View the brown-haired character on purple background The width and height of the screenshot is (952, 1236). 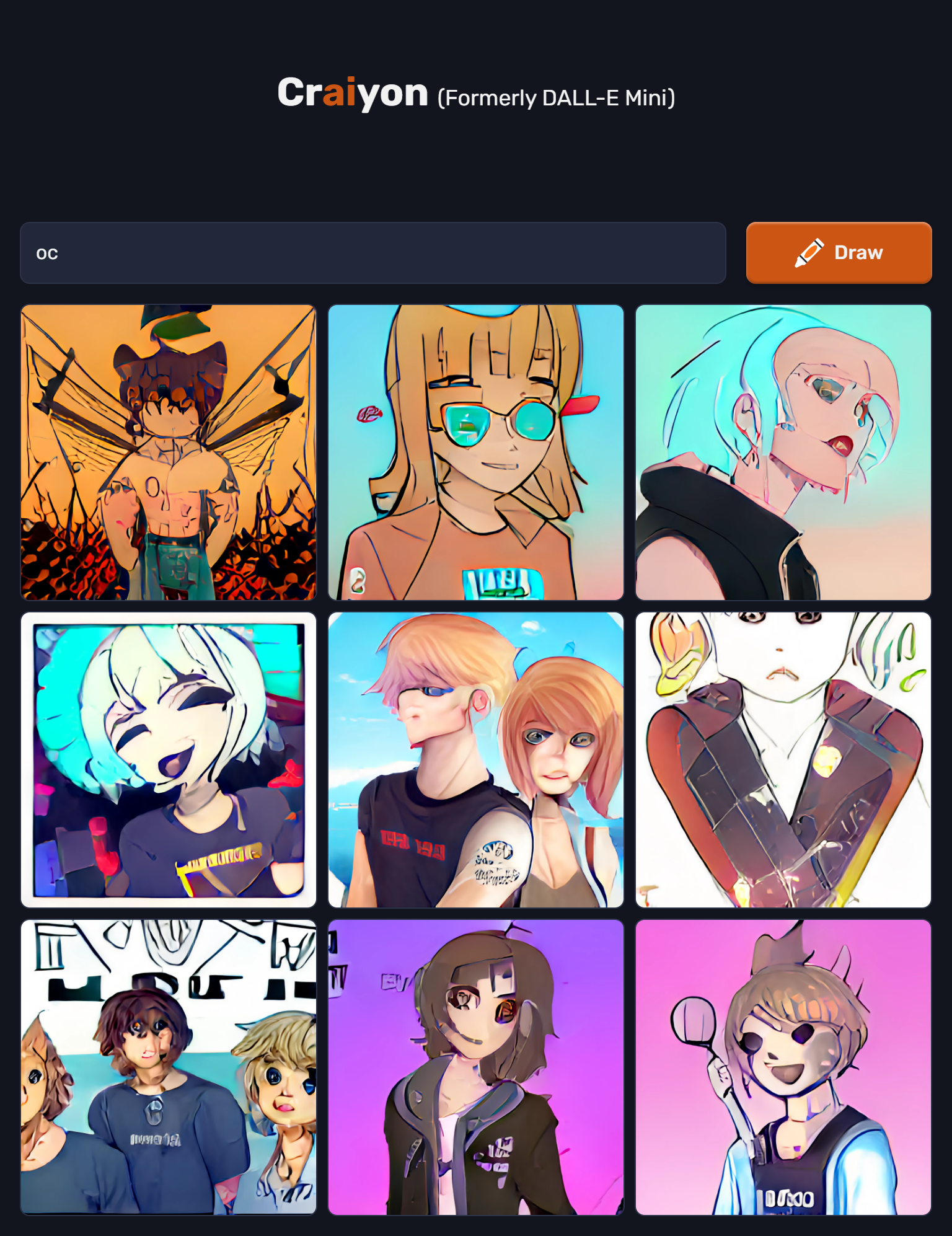475,1067
